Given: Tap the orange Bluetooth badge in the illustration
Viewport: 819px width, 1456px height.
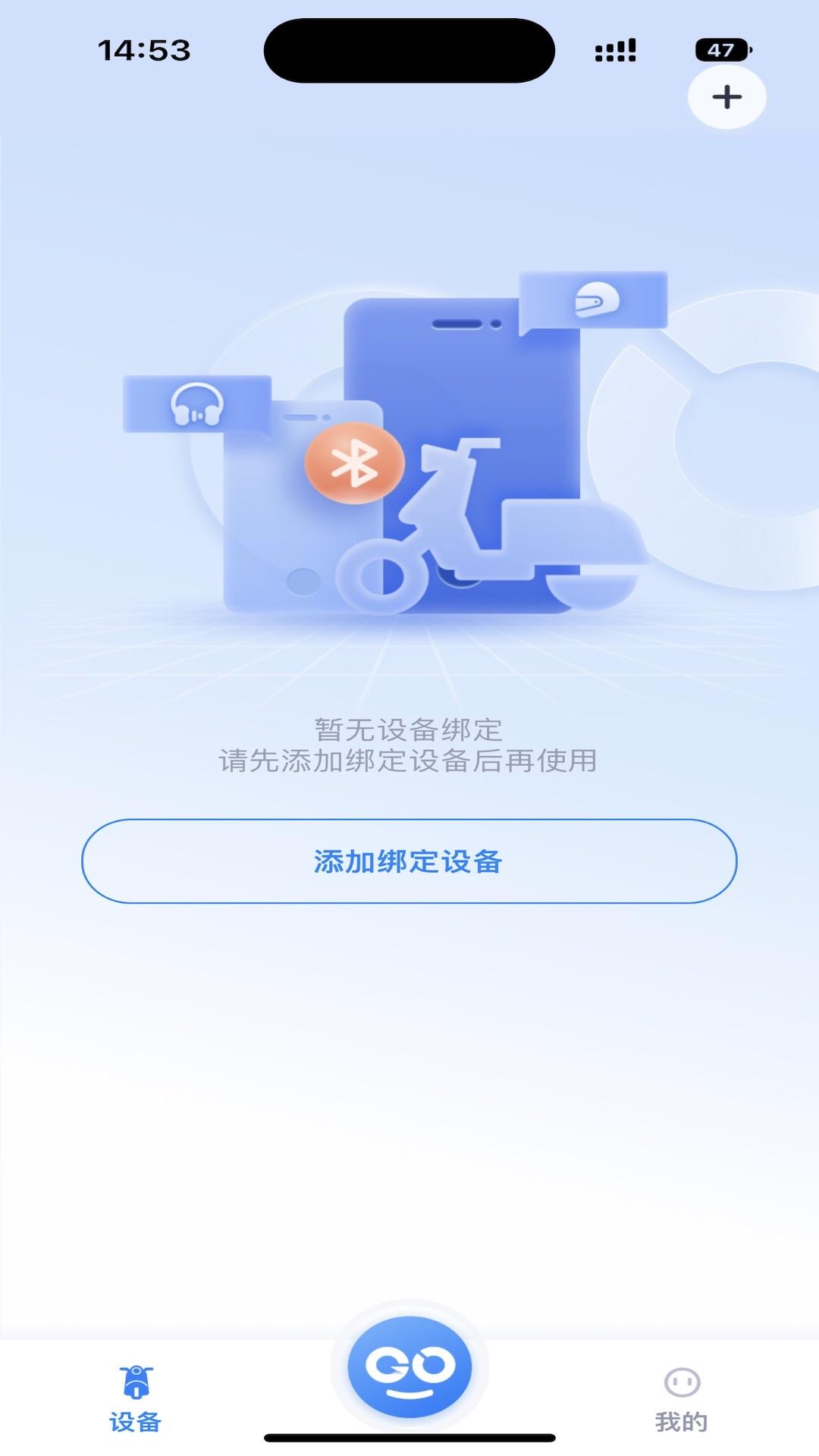Looking at the screenshot, I should (x=353, y=465).
